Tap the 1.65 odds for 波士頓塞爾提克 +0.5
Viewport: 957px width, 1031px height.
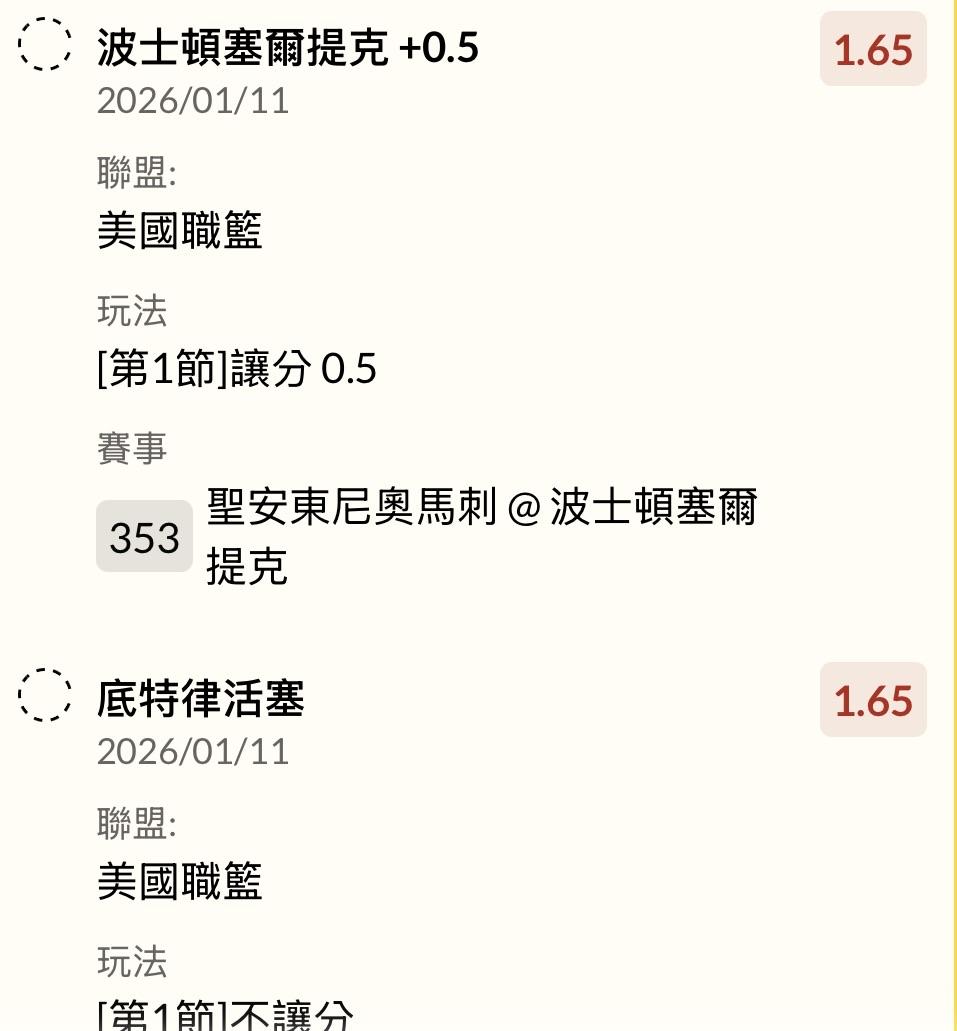[x=873, y=49]
